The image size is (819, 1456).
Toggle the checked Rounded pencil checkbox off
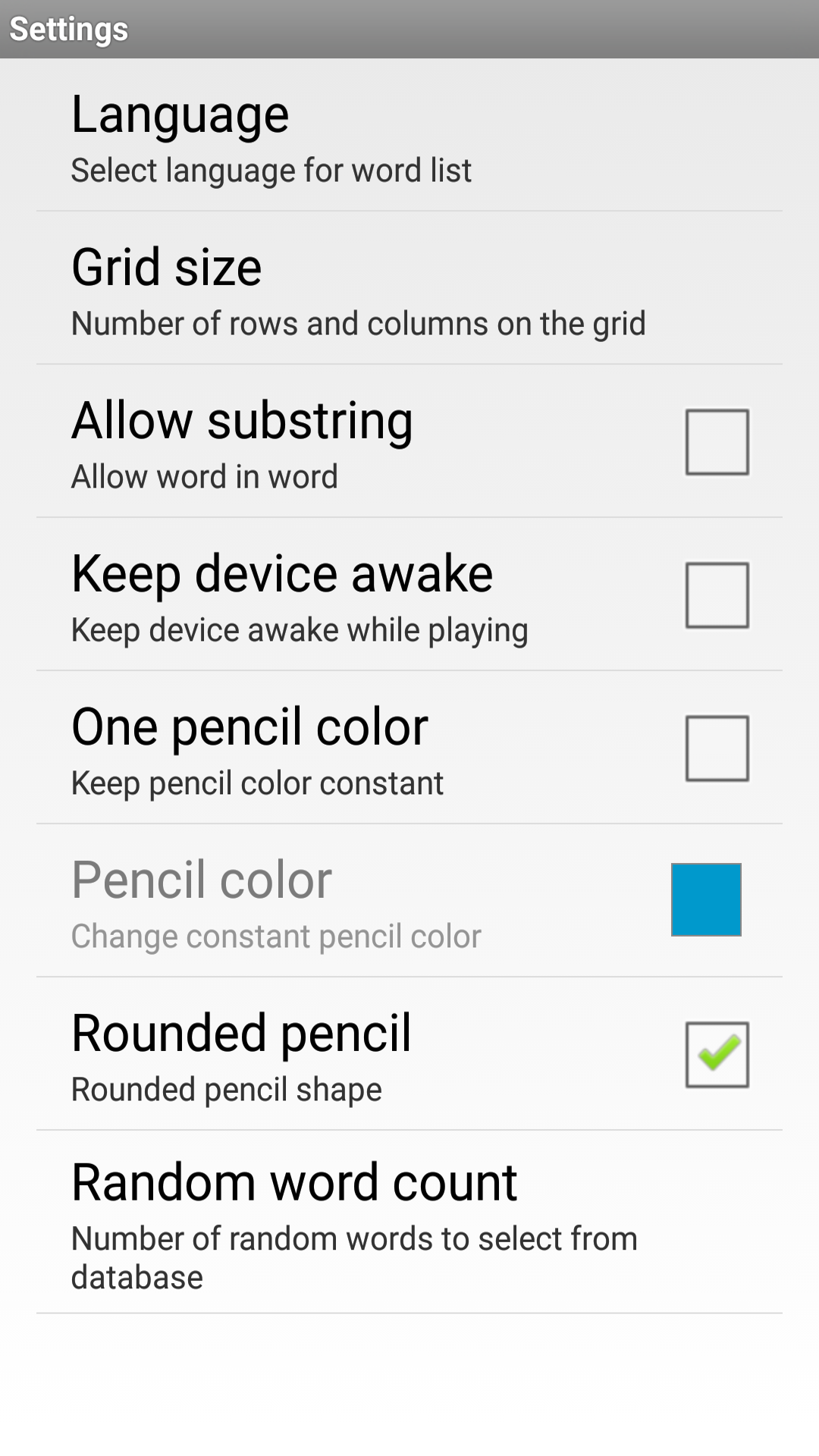(x=717, y=1053)
